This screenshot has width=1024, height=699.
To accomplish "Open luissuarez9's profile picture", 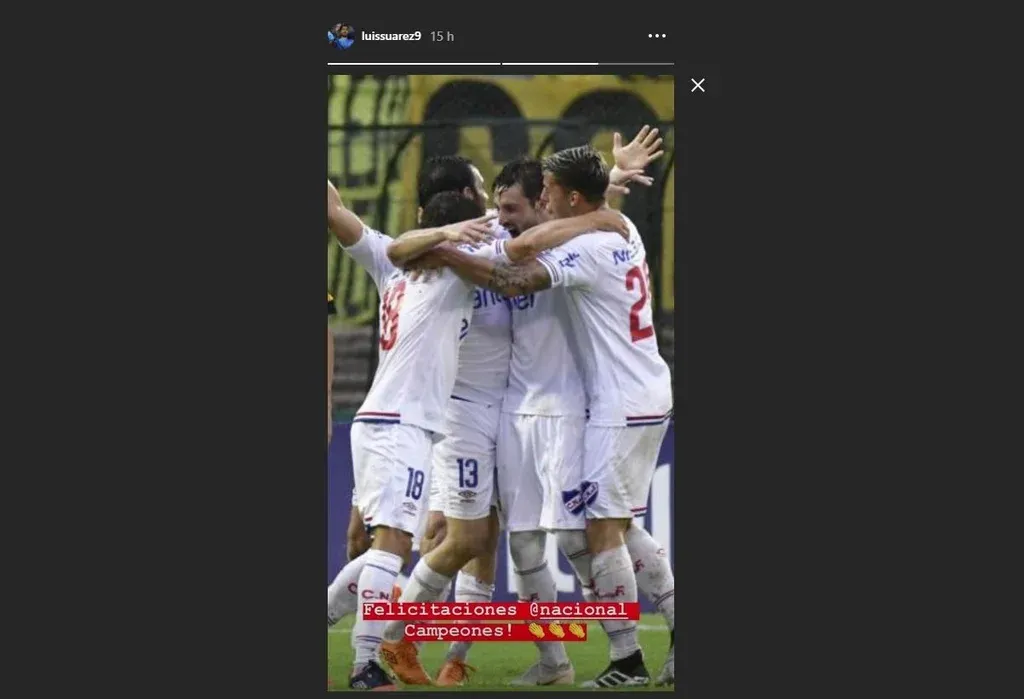I will [x=341, y=36].
